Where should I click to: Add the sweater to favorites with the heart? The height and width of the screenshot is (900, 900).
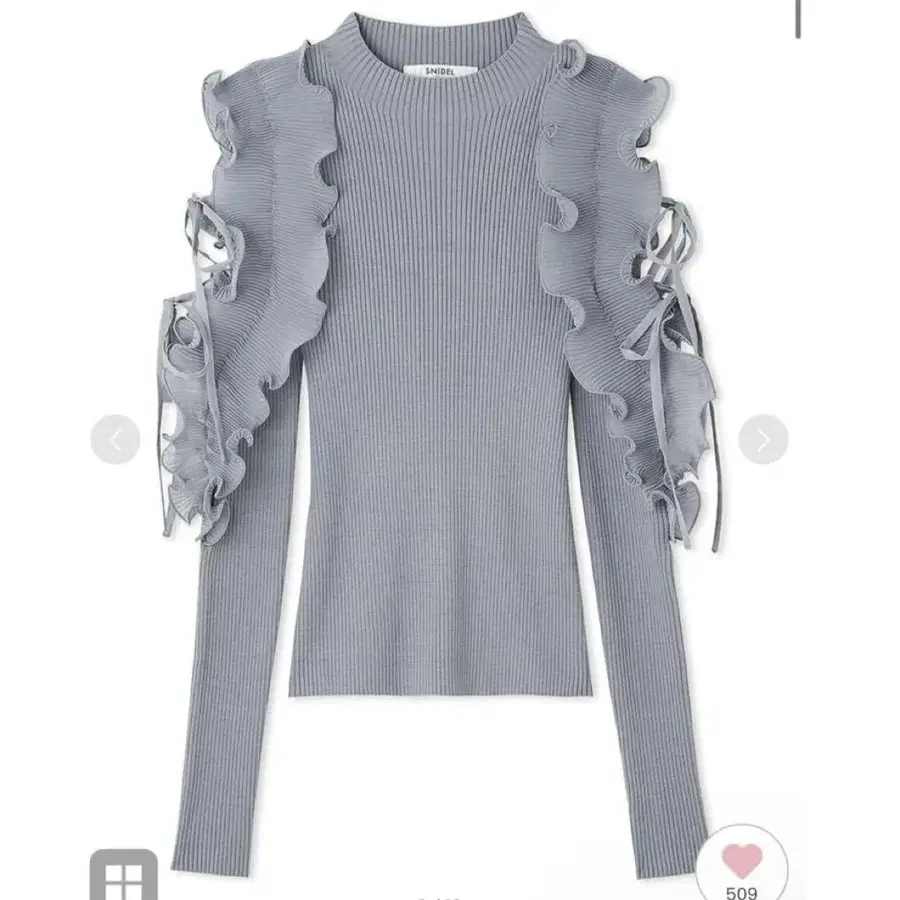[x=742, y=861]
